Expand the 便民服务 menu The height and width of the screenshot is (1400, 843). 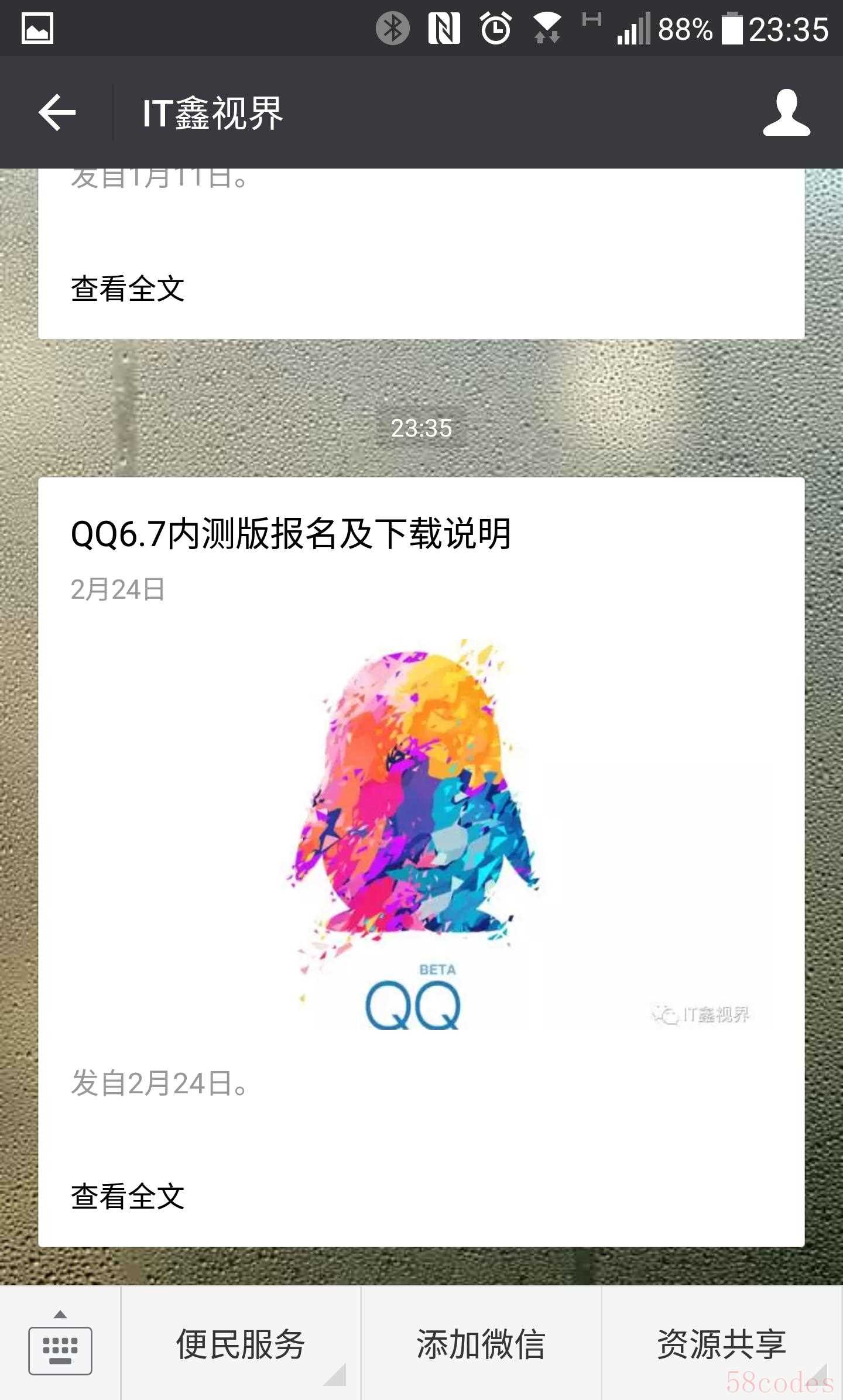241,1344
